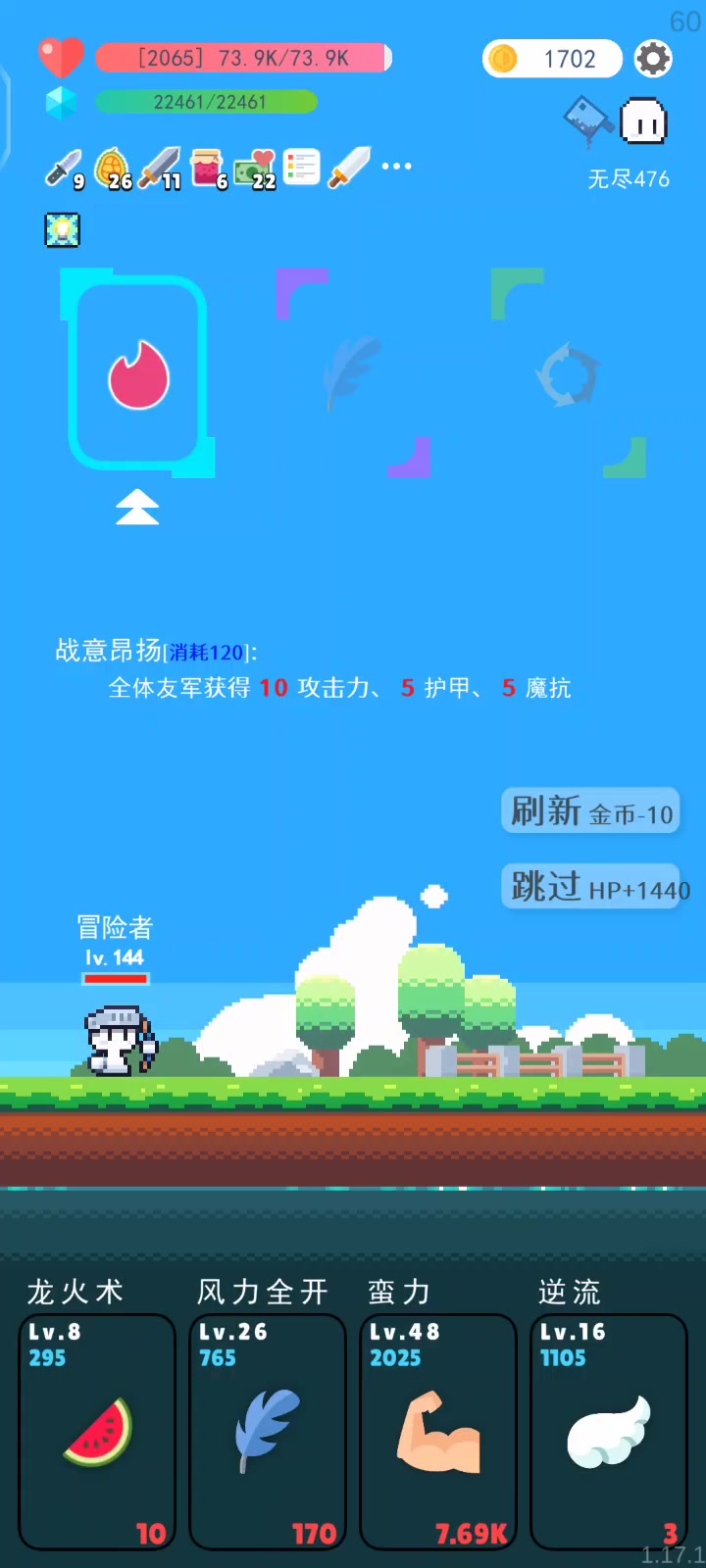The width and height of the screenshot is (706, 1568).
Task: Tap the gold coin counter
Action: (552, 59)
